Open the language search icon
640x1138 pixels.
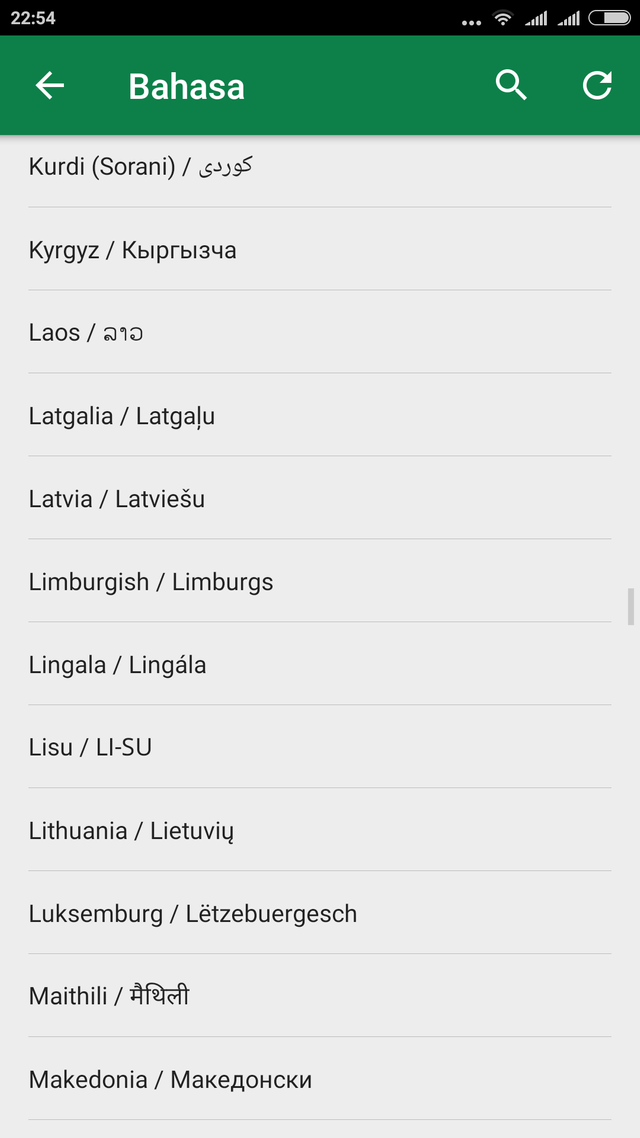[x=511, y=86]
